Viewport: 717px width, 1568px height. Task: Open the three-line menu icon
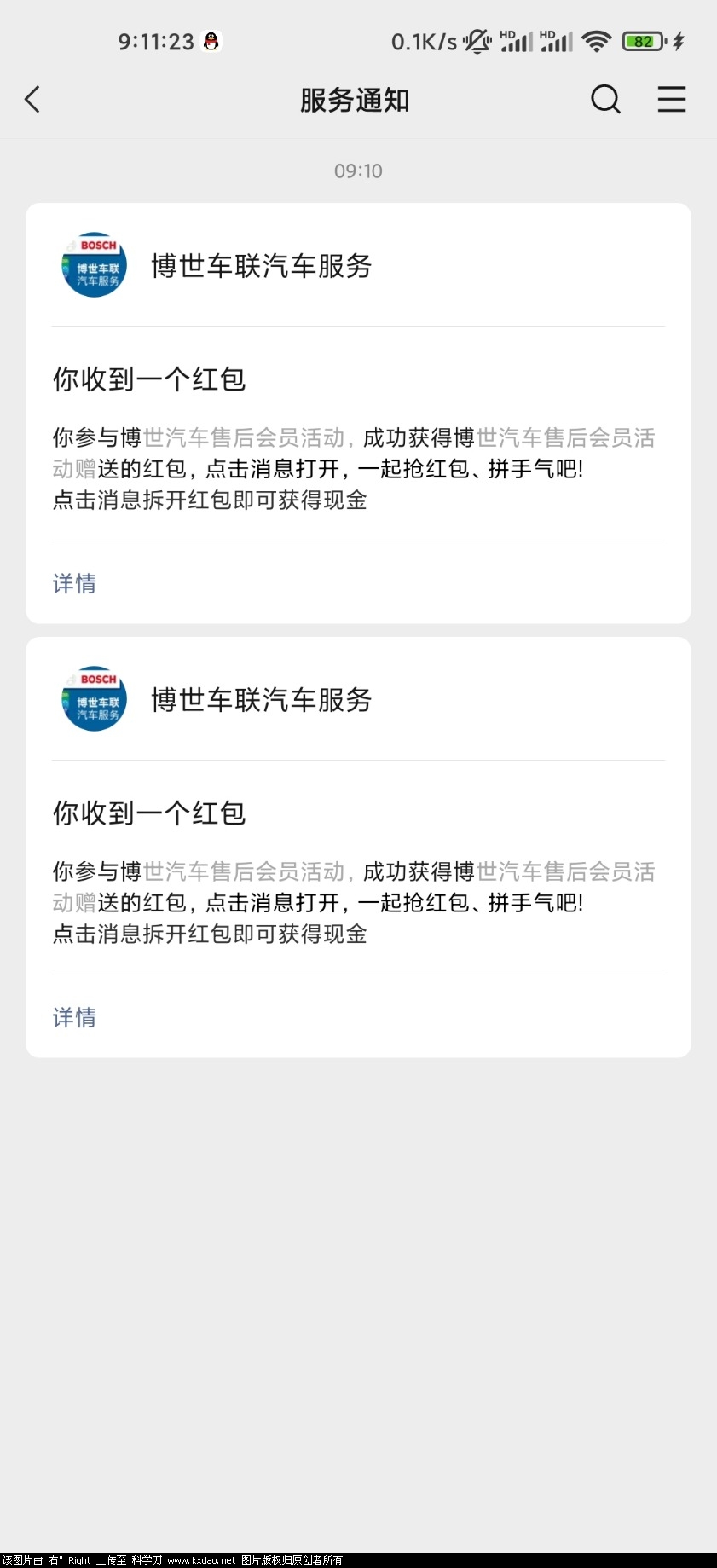coord(671,100)
